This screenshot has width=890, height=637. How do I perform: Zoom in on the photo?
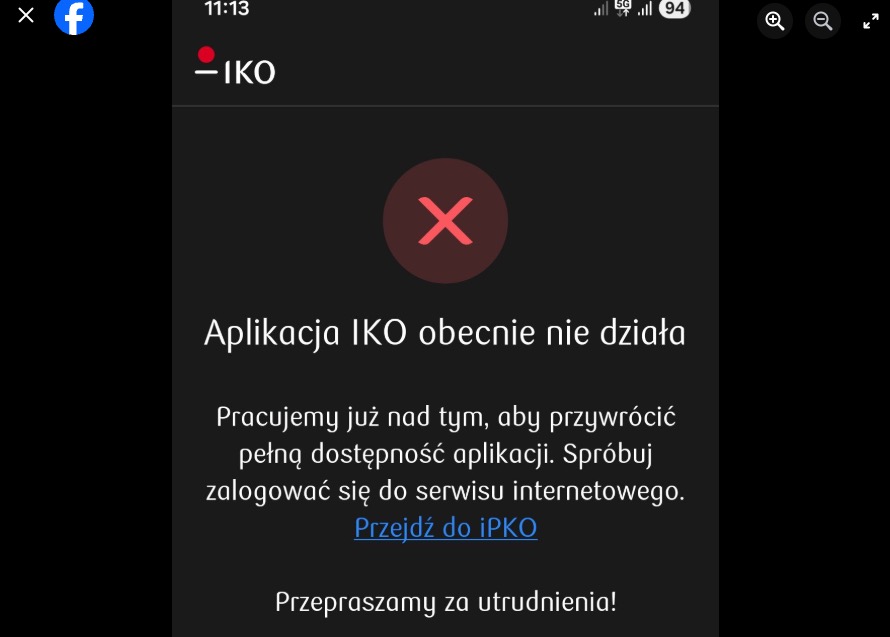click(775, 21)
